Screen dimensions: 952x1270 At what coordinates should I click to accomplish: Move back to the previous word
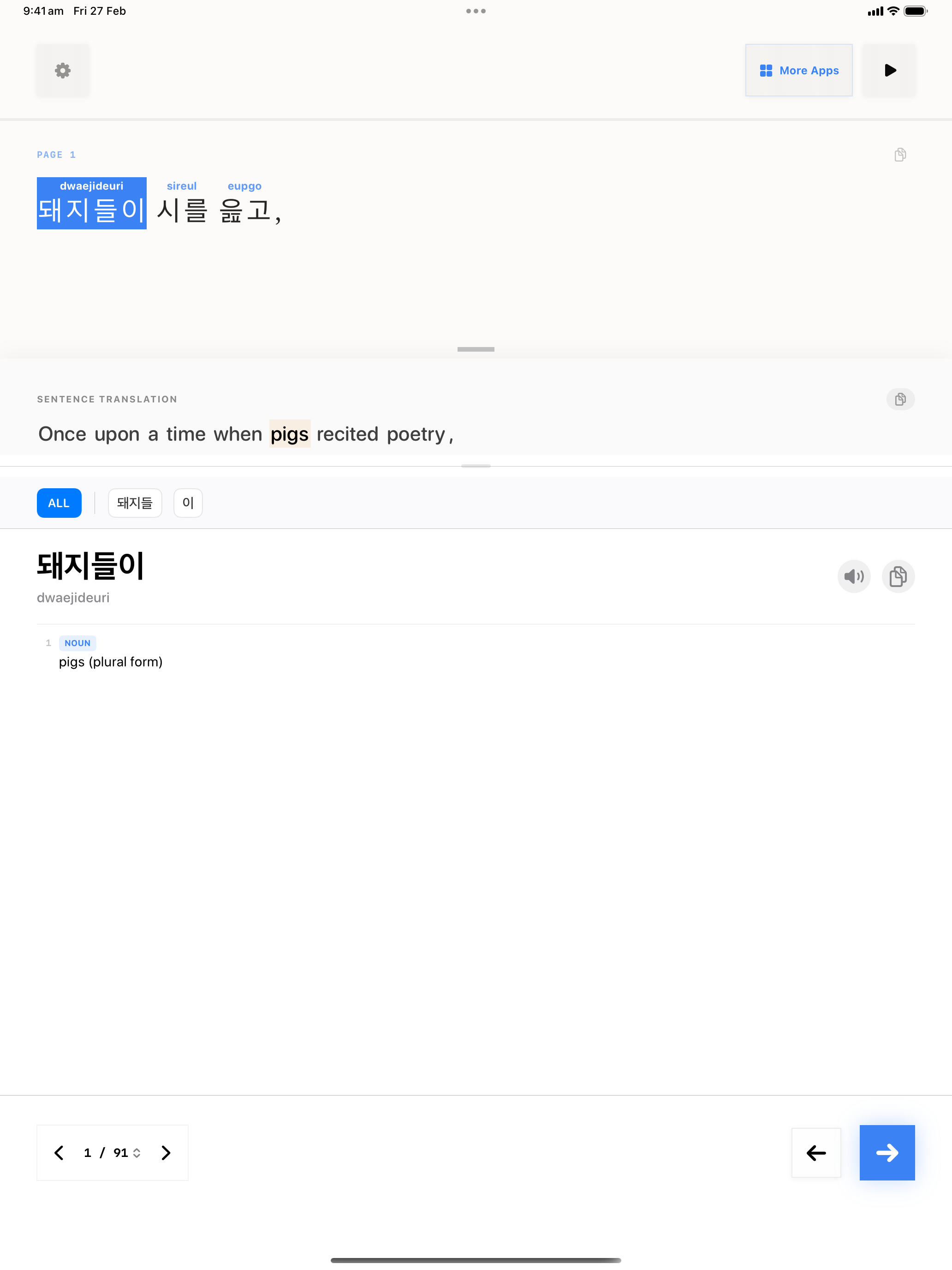(815, 1152)
